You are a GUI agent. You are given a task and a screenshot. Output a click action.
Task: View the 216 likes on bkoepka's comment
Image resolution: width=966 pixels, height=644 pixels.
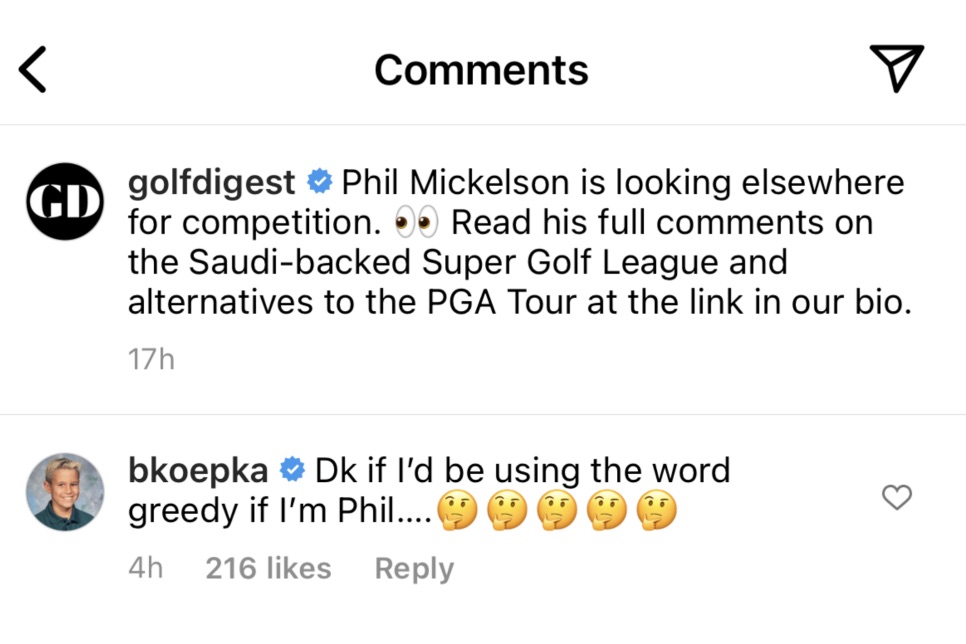(268, 569)
